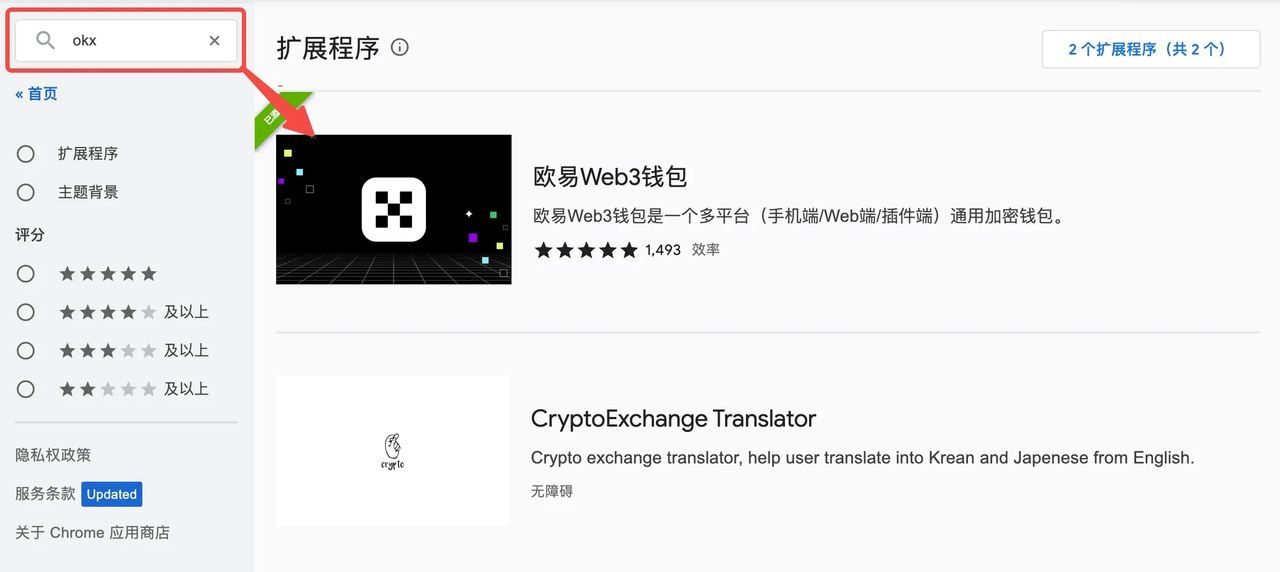
Task: Clear the okx search text
Action: click(214, 41)
